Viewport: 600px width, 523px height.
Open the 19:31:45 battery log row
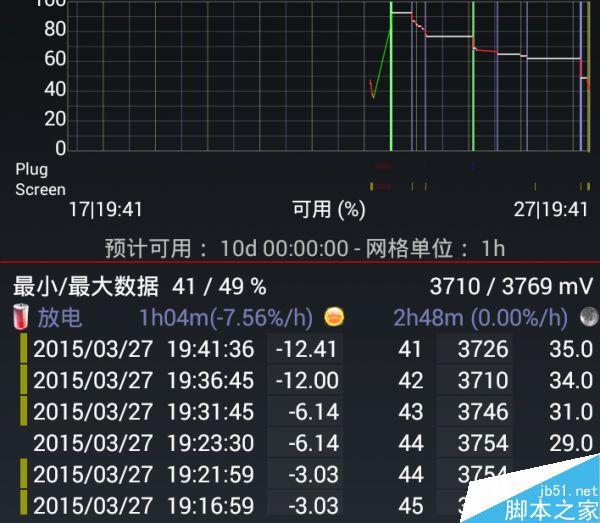point(300,411)
